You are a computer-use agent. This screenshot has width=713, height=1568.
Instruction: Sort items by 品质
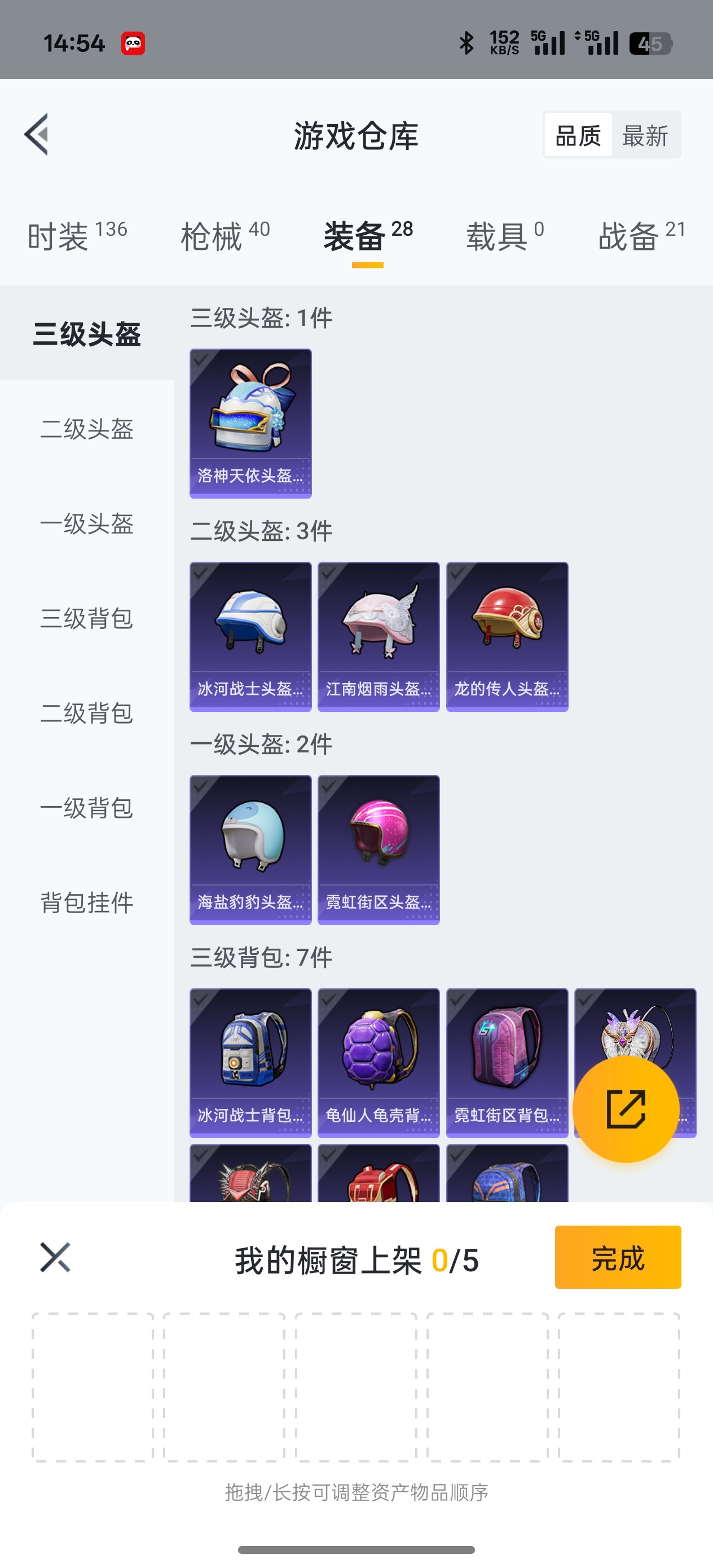578,135
